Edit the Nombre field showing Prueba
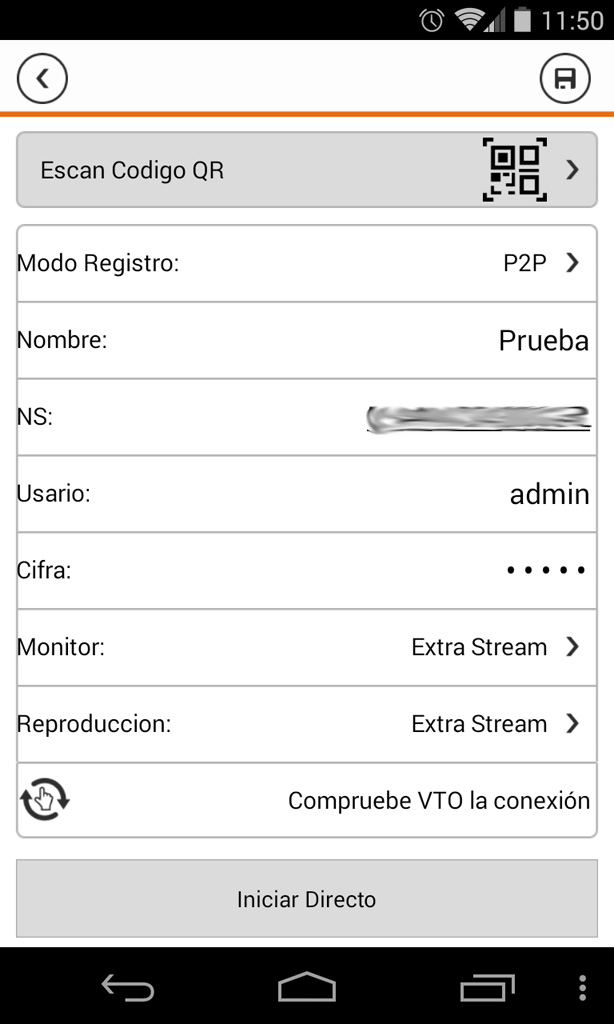This screenshot has width=614, height=1024. point(307,340)
